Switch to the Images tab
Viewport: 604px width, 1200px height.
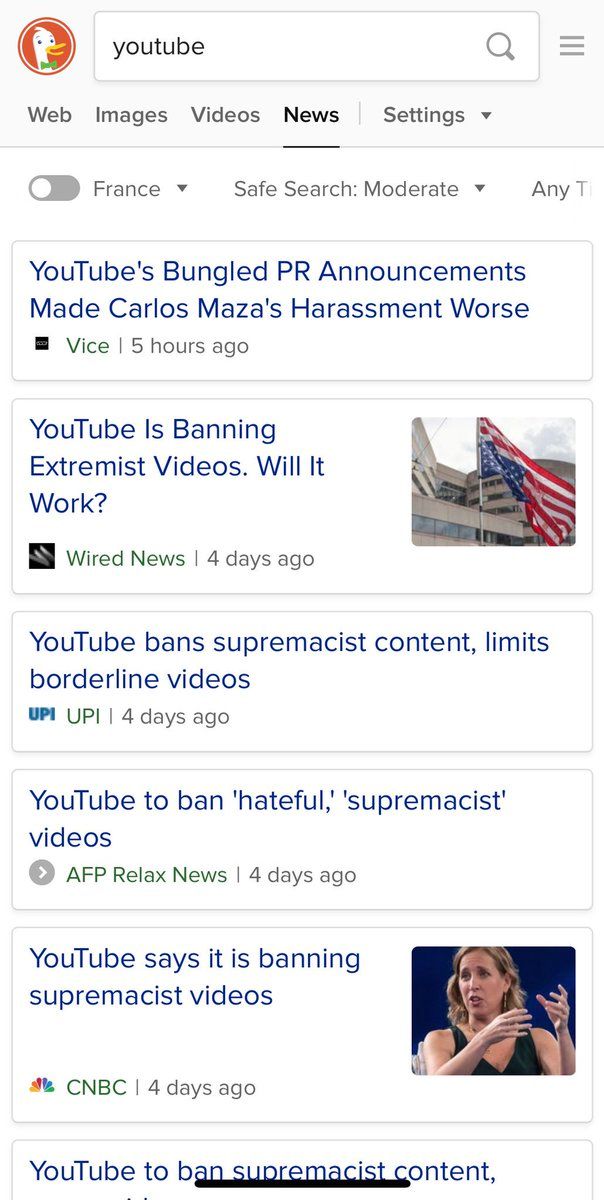(x=131, y=115)
